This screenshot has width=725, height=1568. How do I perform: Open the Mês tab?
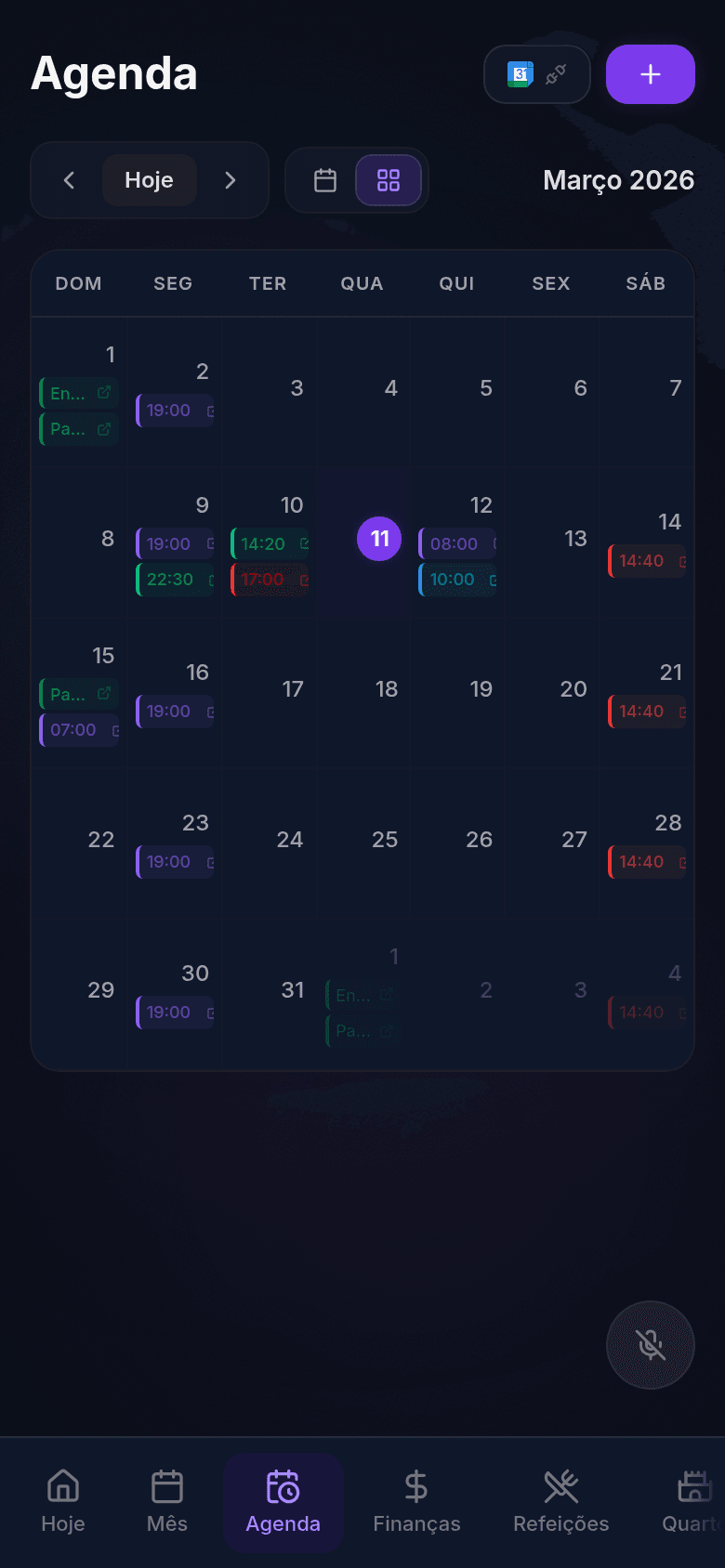point(167,1499)
